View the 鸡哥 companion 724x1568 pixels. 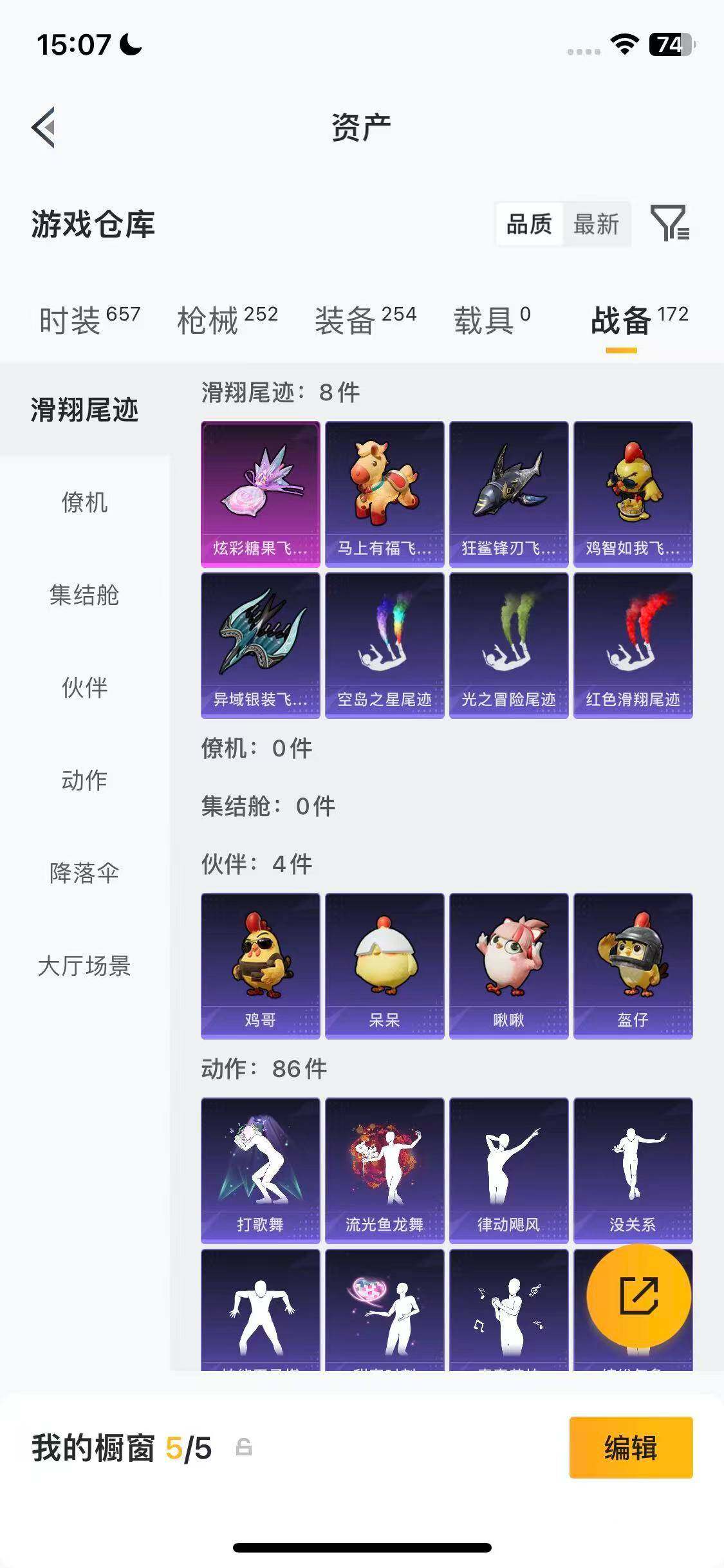click(x=260, y=966)
